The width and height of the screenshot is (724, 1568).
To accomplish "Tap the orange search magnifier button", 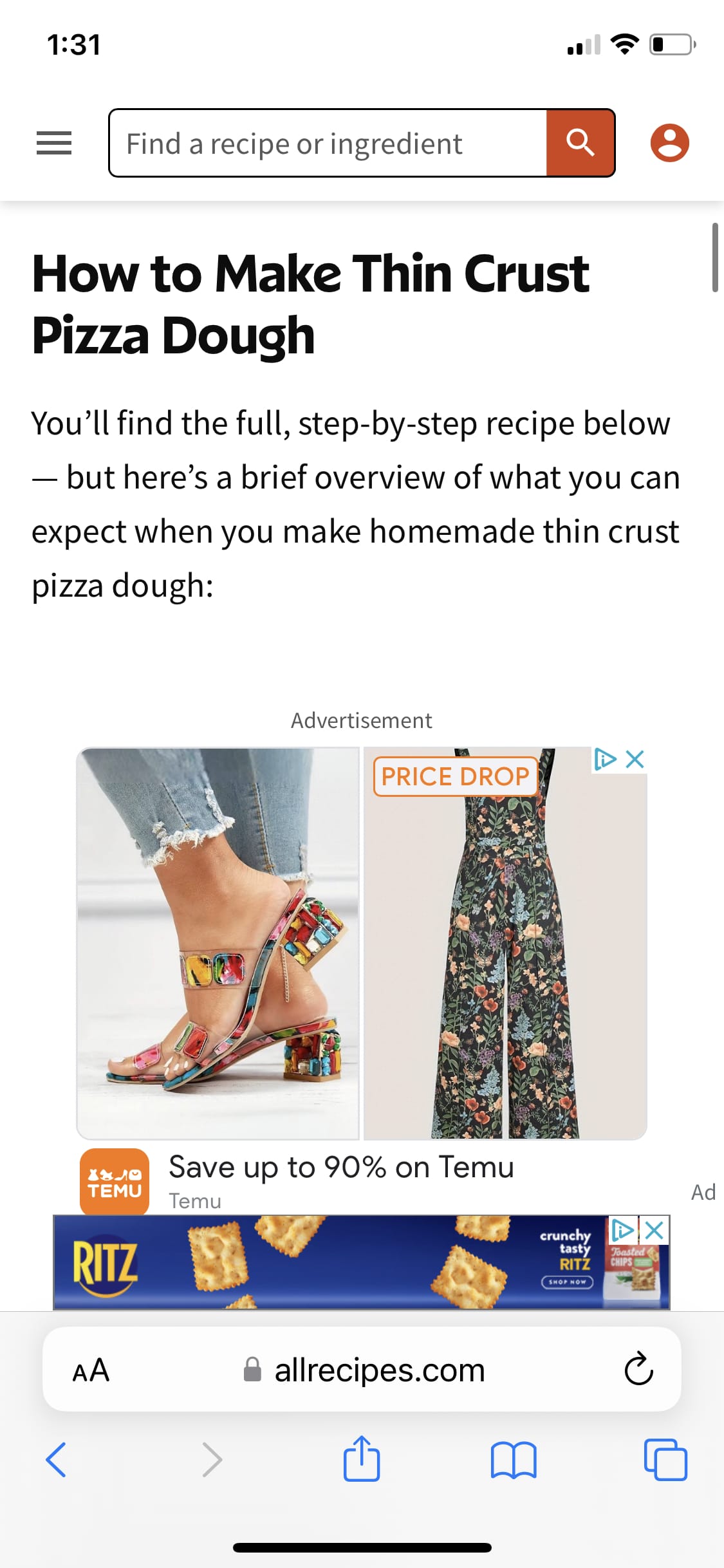I will (580, 143).
